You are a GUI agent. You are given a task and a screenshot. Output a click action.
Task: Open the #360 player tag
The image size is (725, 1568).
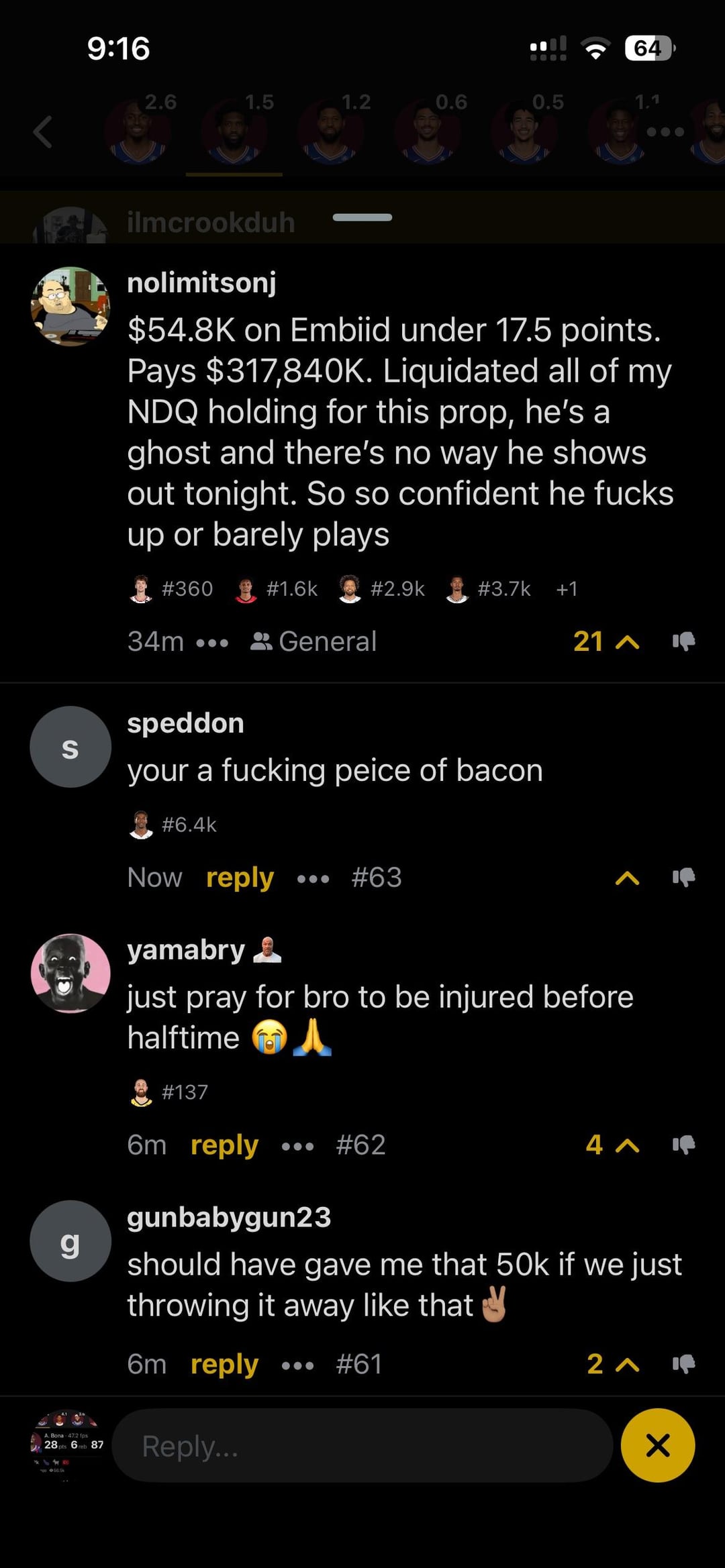172,589
